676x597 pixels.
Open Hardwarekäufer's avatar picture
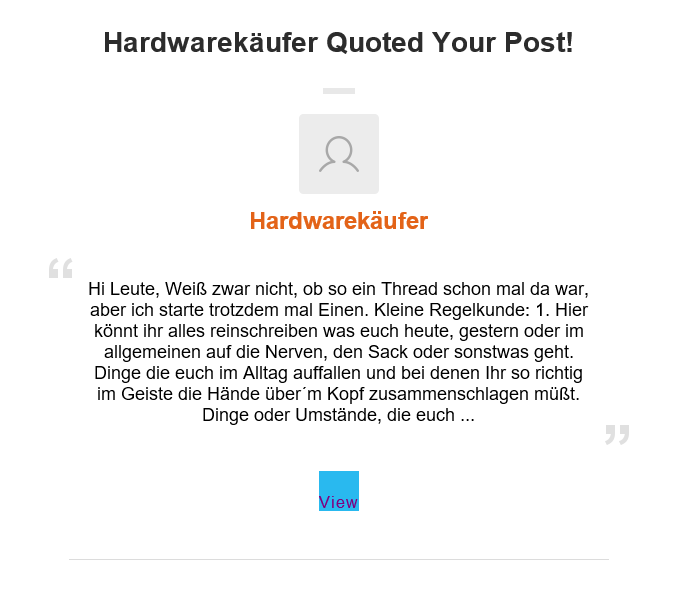[x=338, y=153]
